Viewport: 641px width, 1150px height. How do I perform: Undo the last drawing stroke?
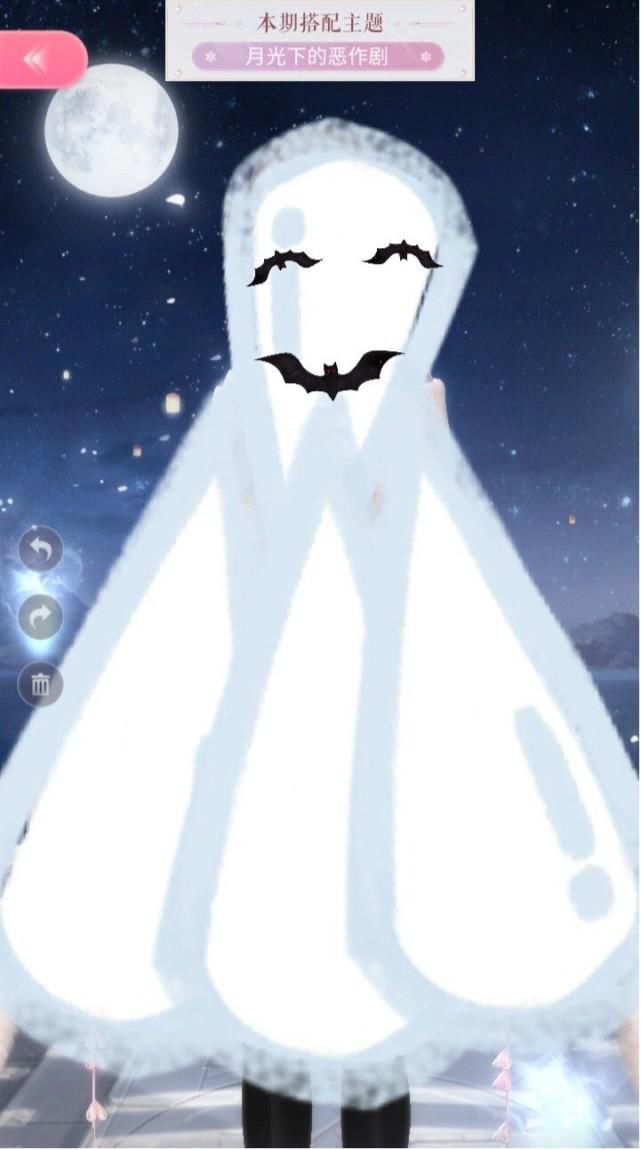[x=40, y=549]
